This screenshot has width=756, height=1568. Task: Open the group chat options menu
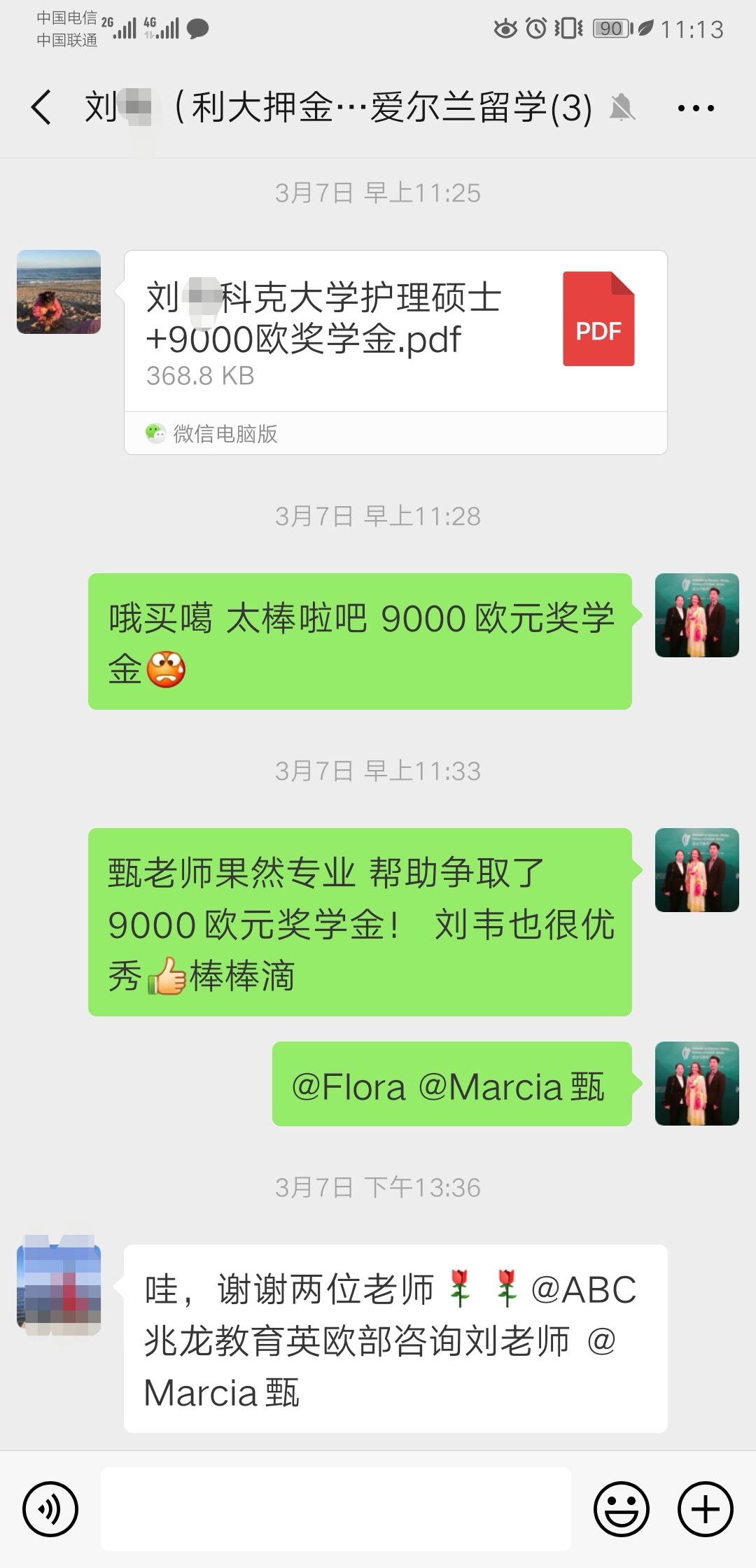click(696, 108)
